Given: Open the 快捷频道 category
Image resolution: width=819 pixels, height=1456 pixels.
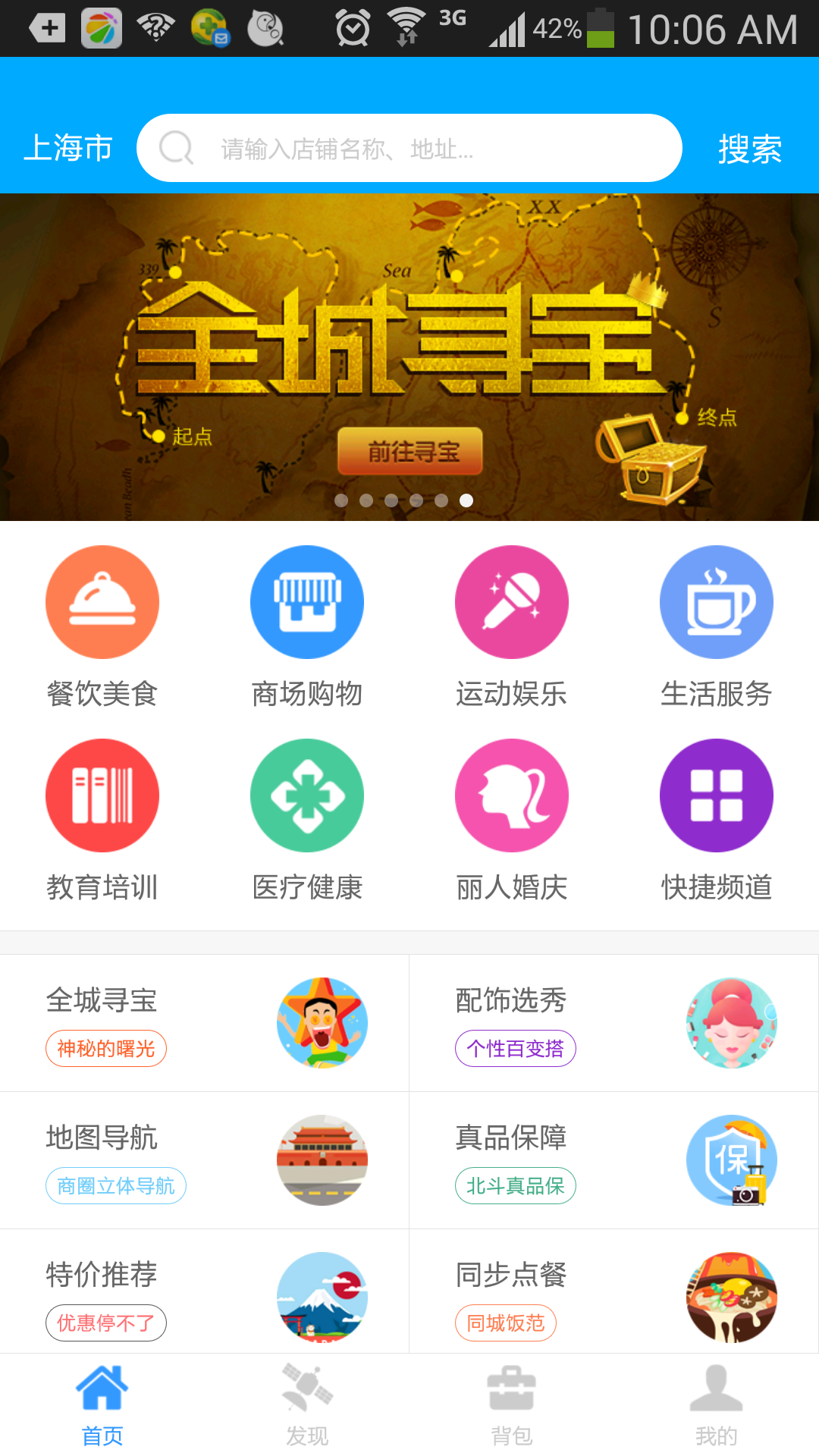Looking at the screenshot, I should (x=717, y=819).
